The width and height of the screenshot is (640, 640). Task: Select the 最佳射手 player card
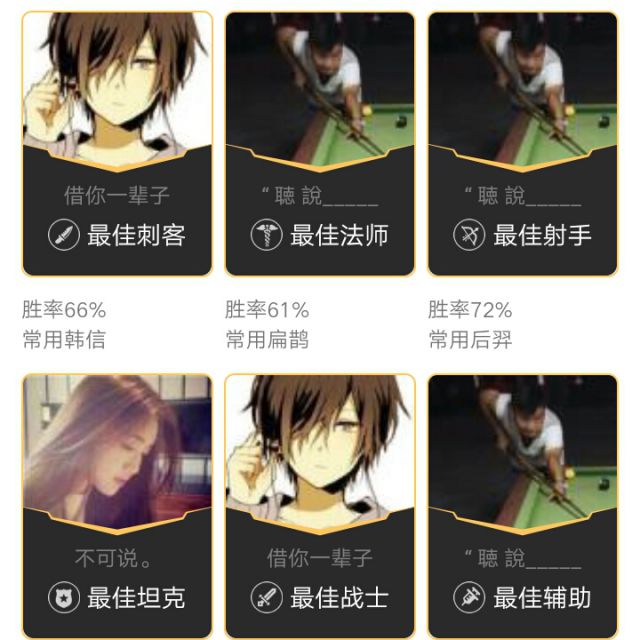(522, 144)
